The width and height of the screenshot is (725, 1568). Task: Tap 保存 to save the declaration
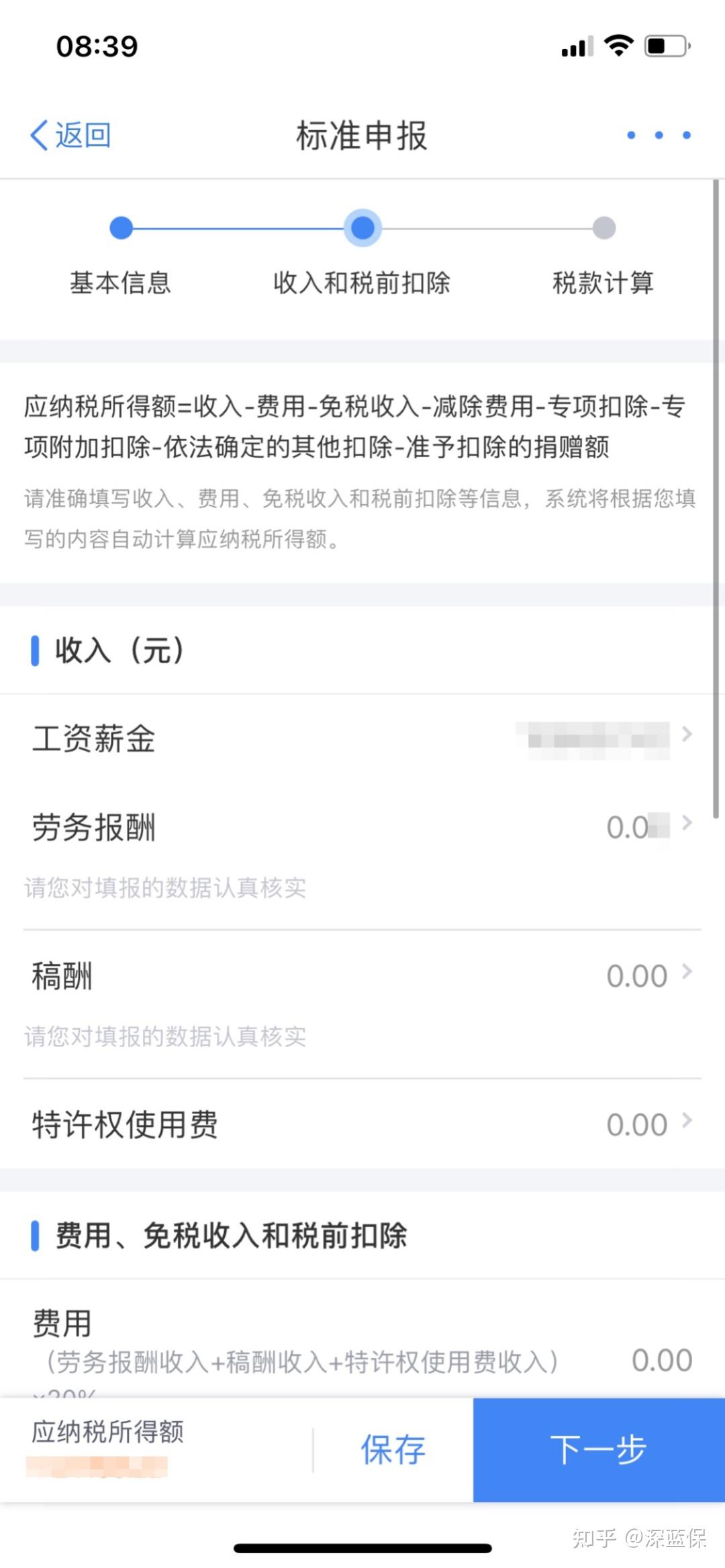pyautogui.click(x=393, y=1450)
